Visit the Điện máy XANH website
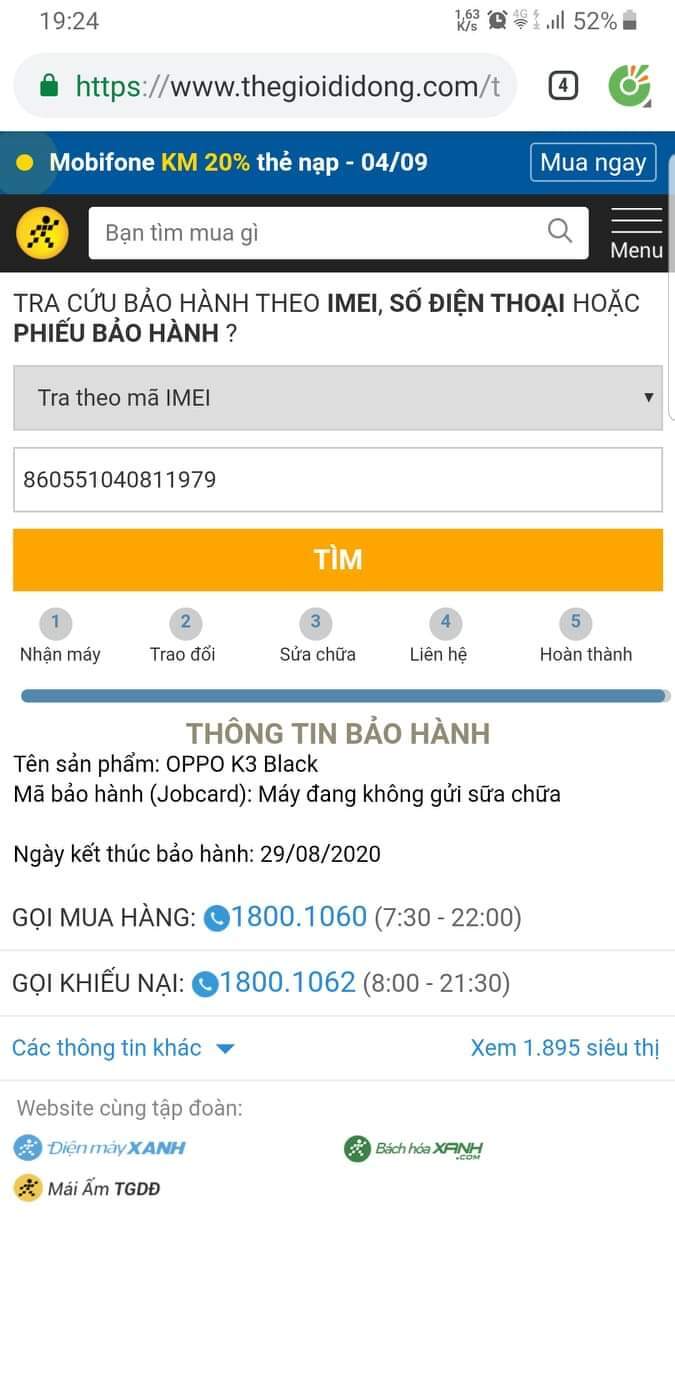 [x=100, y=1147]
